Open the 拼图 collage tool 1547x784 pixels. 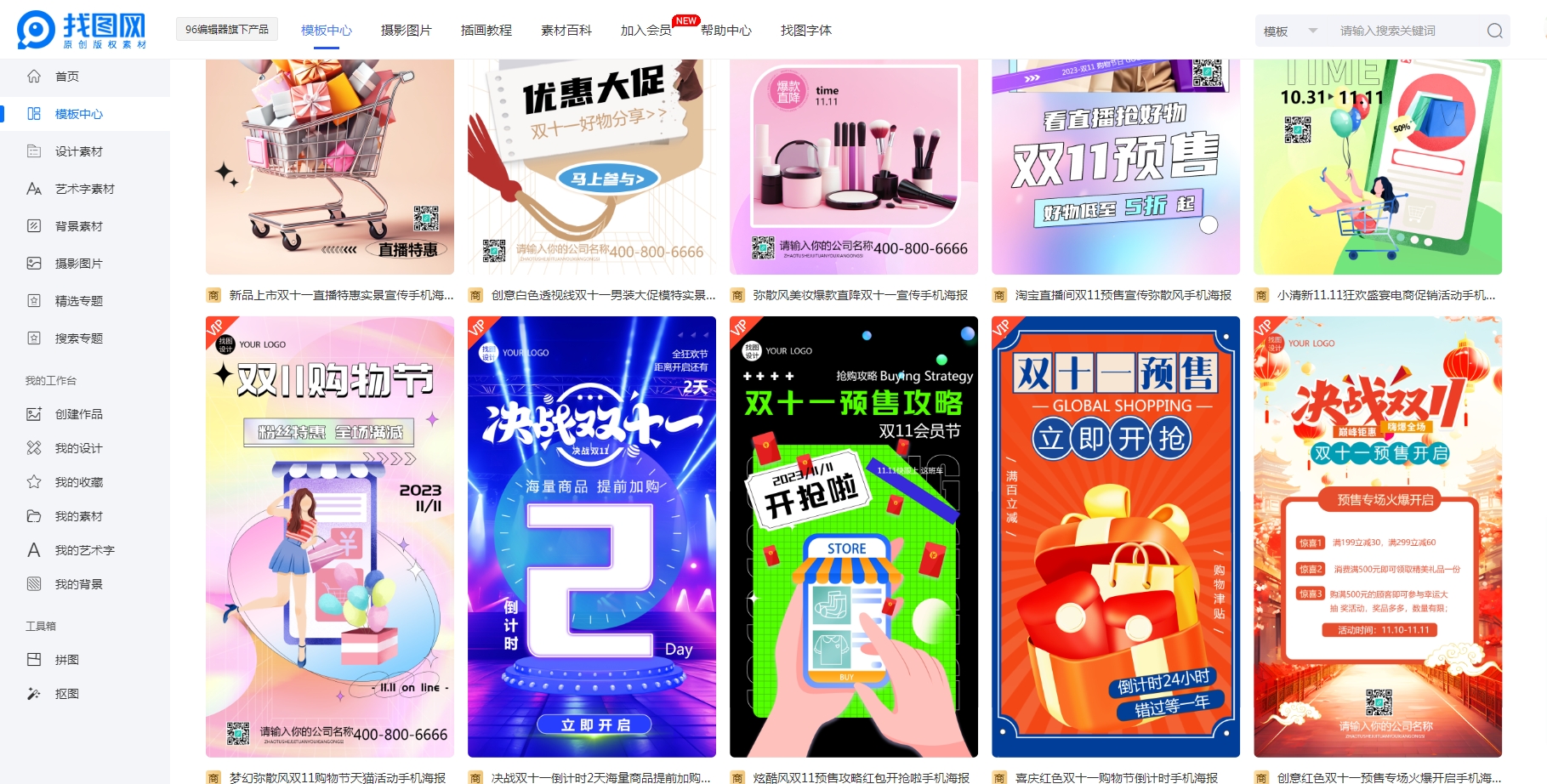(x=66, y=660)
